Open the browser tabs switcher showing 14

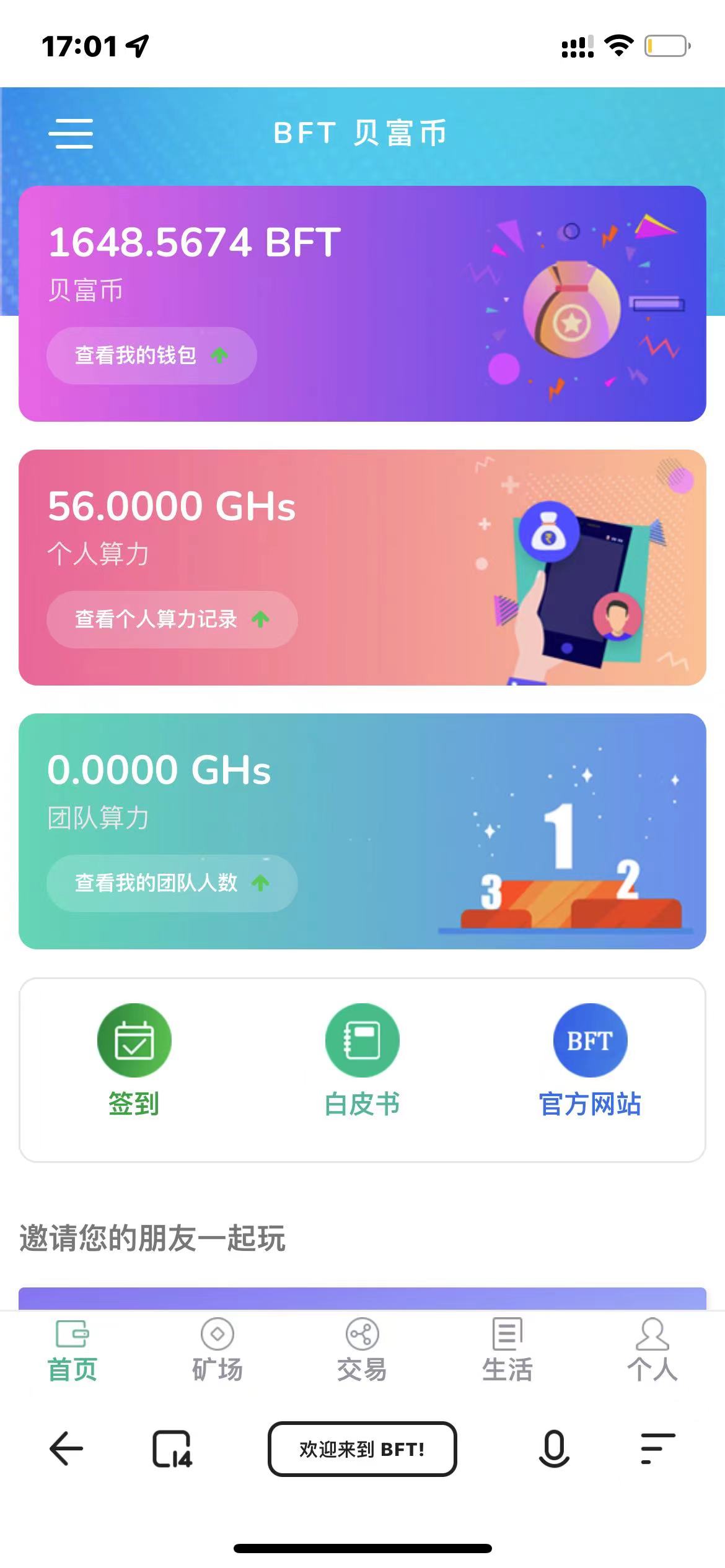tap(172, 1449)
